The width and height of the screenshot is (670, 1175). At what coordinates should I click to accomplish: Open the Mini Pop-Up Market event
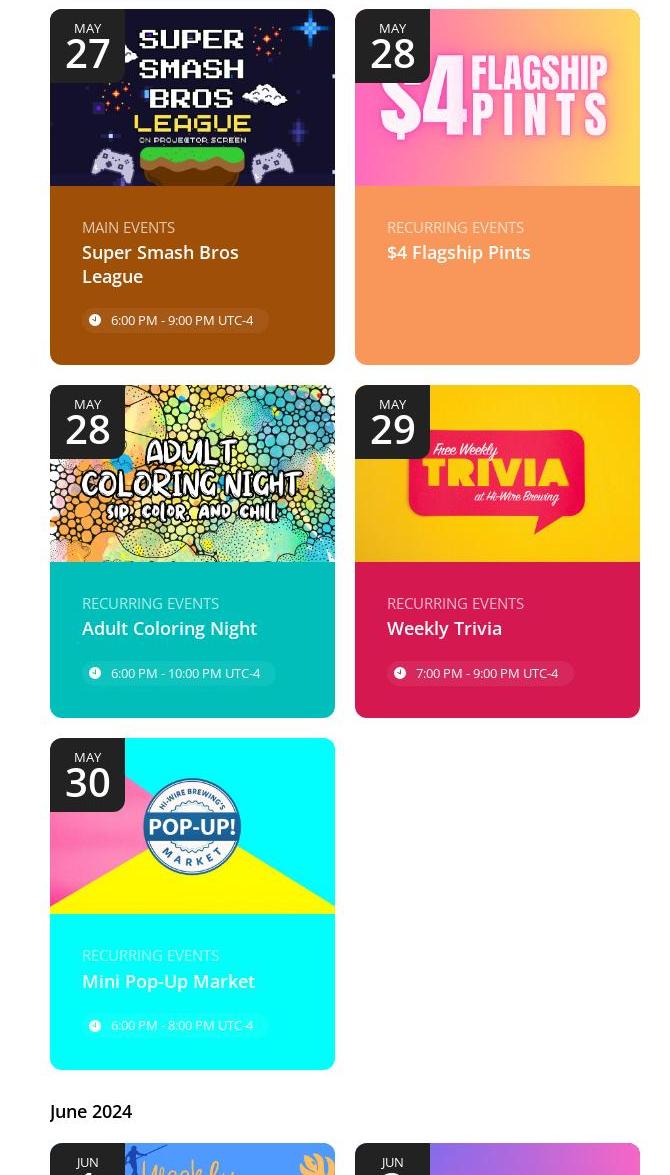click(169, 981)
